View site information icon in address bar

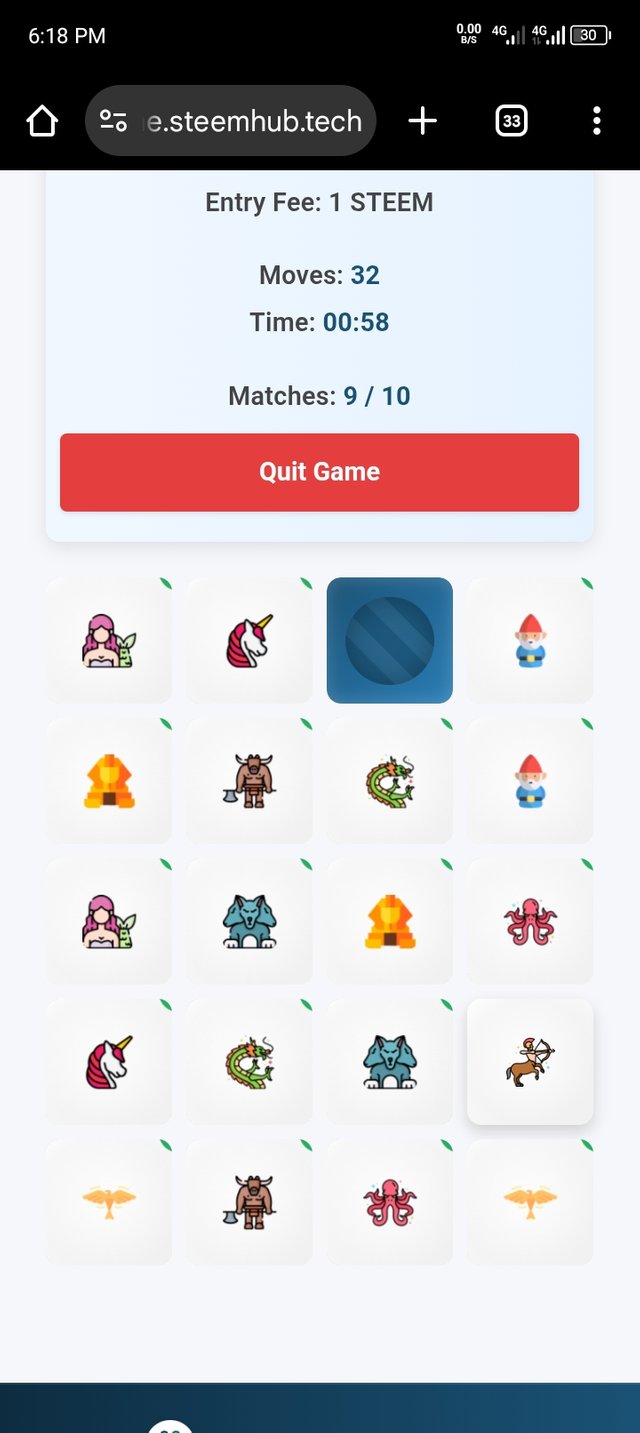113,121
